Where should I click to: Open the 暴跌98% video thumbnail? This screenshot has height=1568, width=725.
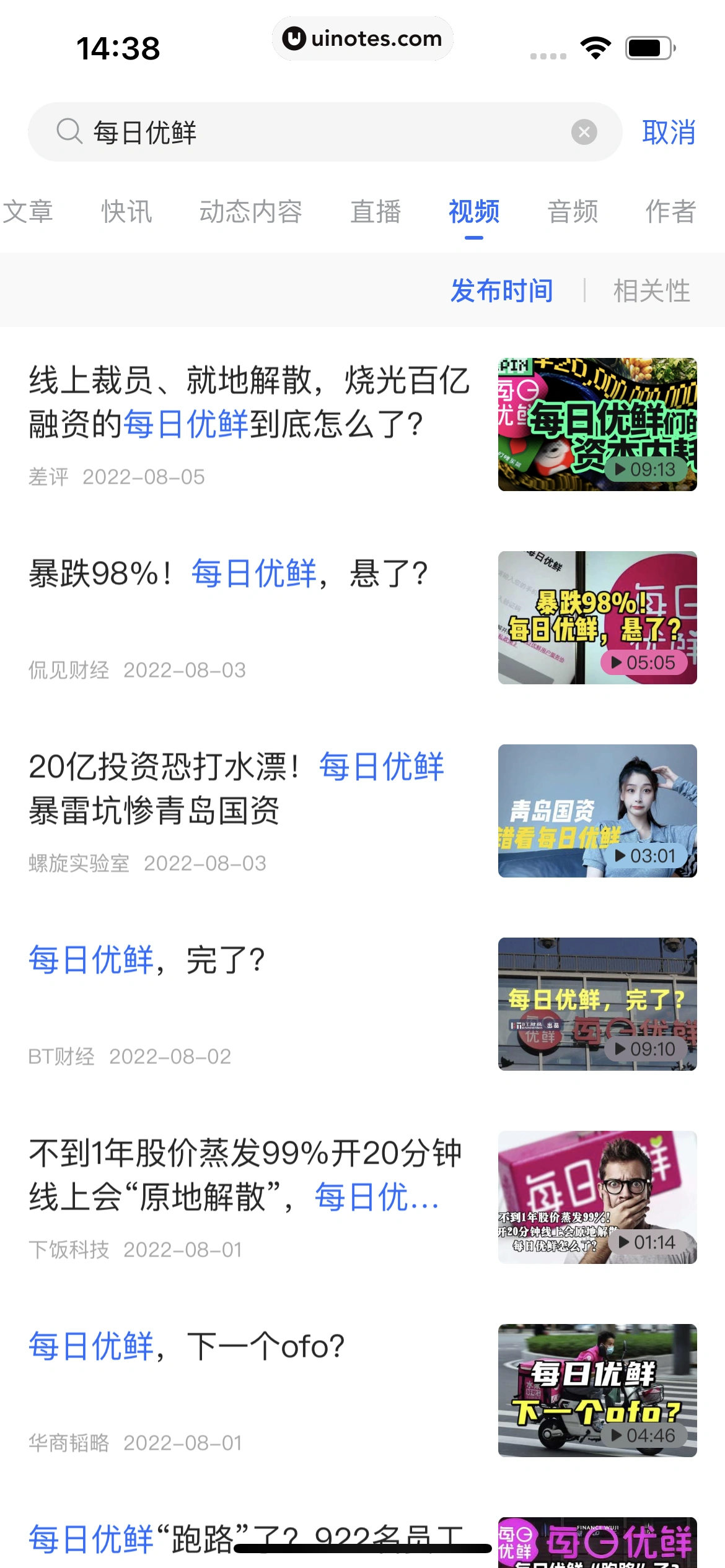point(597,619)
